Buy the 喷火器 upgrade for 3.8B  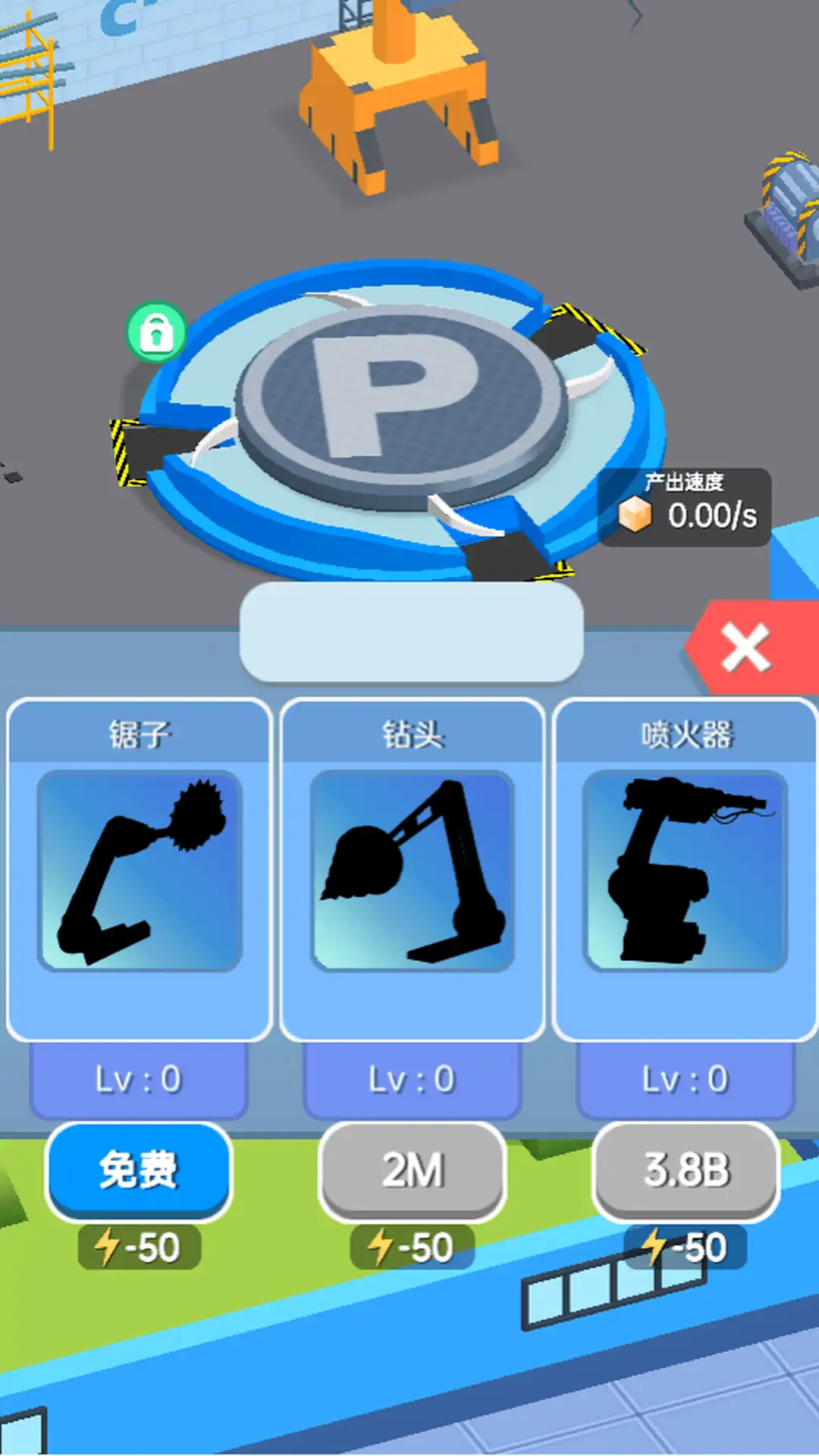coord(686,1169)
